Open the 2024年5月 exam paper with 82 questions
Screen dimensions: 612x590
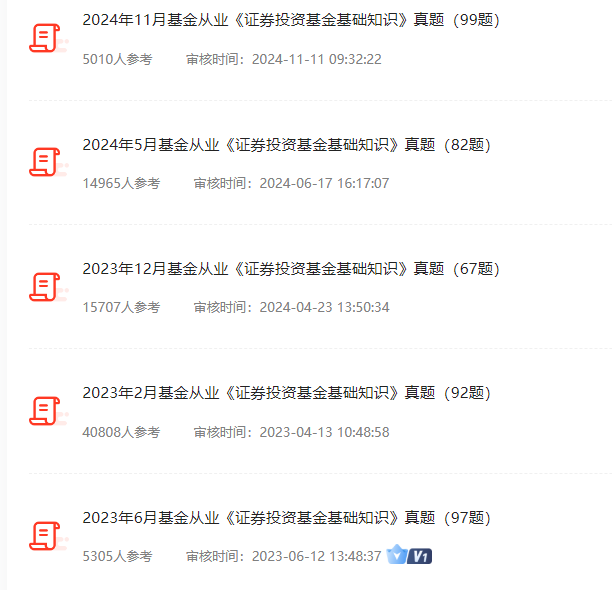286,145
